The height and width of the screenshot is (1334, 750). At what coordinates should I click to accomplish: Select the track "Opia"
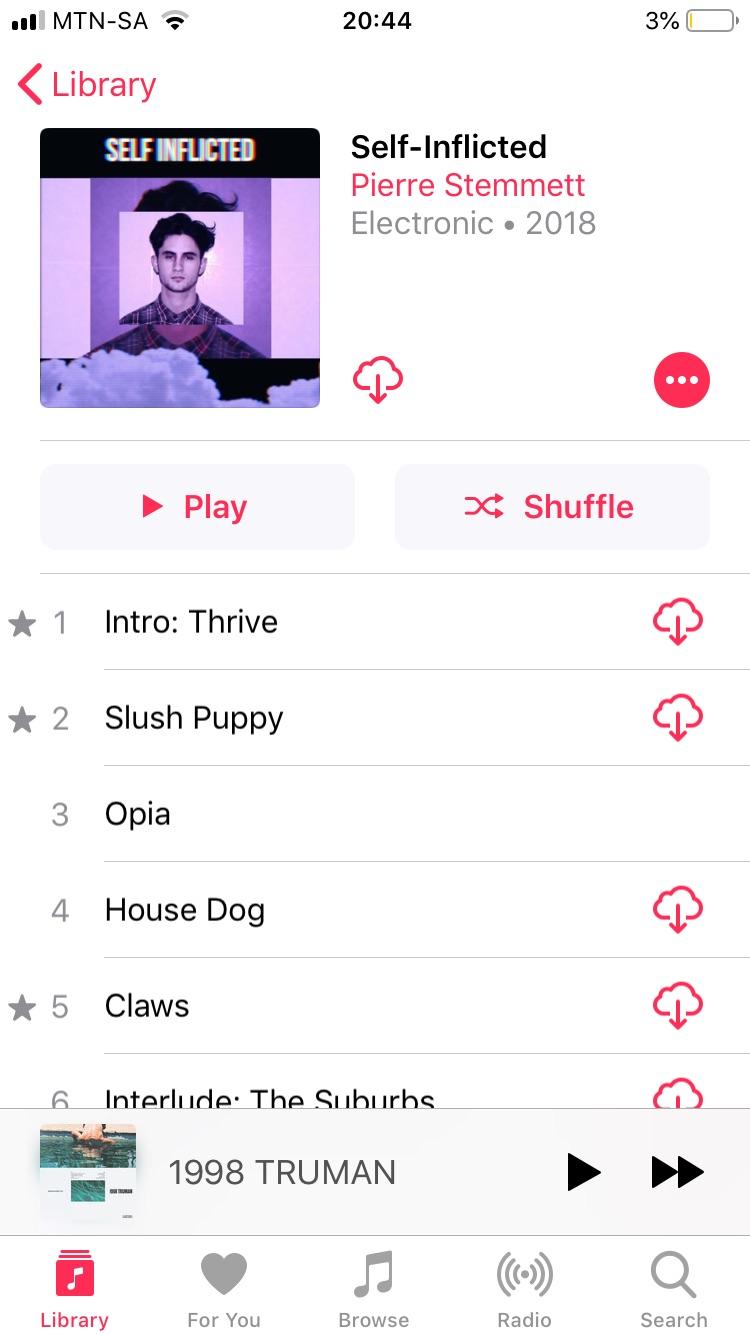click(x=137, y=814)
